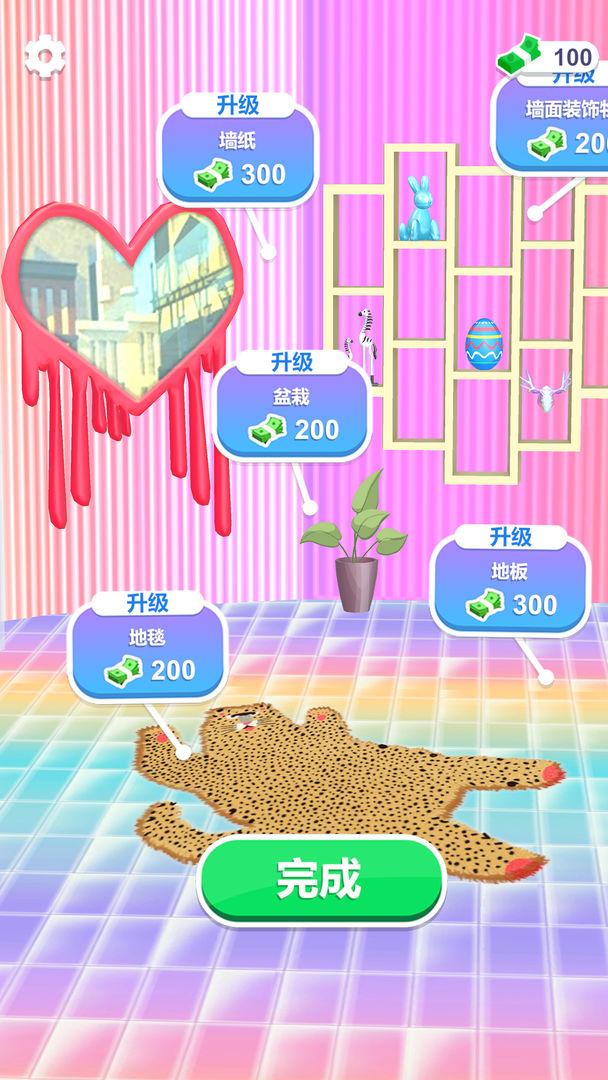Upgrade the 地毯 carpet for 200
This screenshot has width=608, height=1080.
tap(147, 647)
